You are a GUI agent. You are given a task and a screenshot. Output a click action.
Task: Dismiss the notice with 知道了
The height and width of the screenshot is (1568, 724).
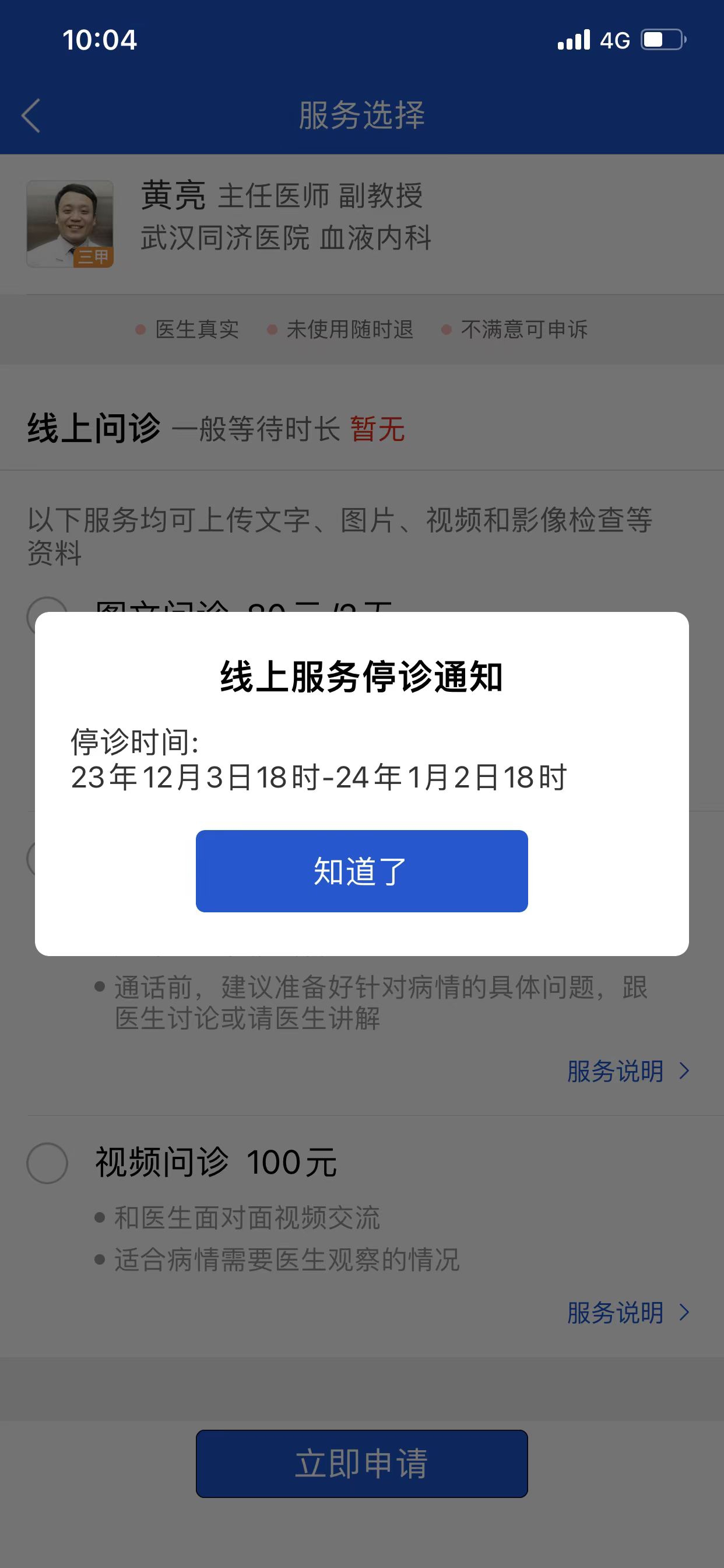click(361, 870)
